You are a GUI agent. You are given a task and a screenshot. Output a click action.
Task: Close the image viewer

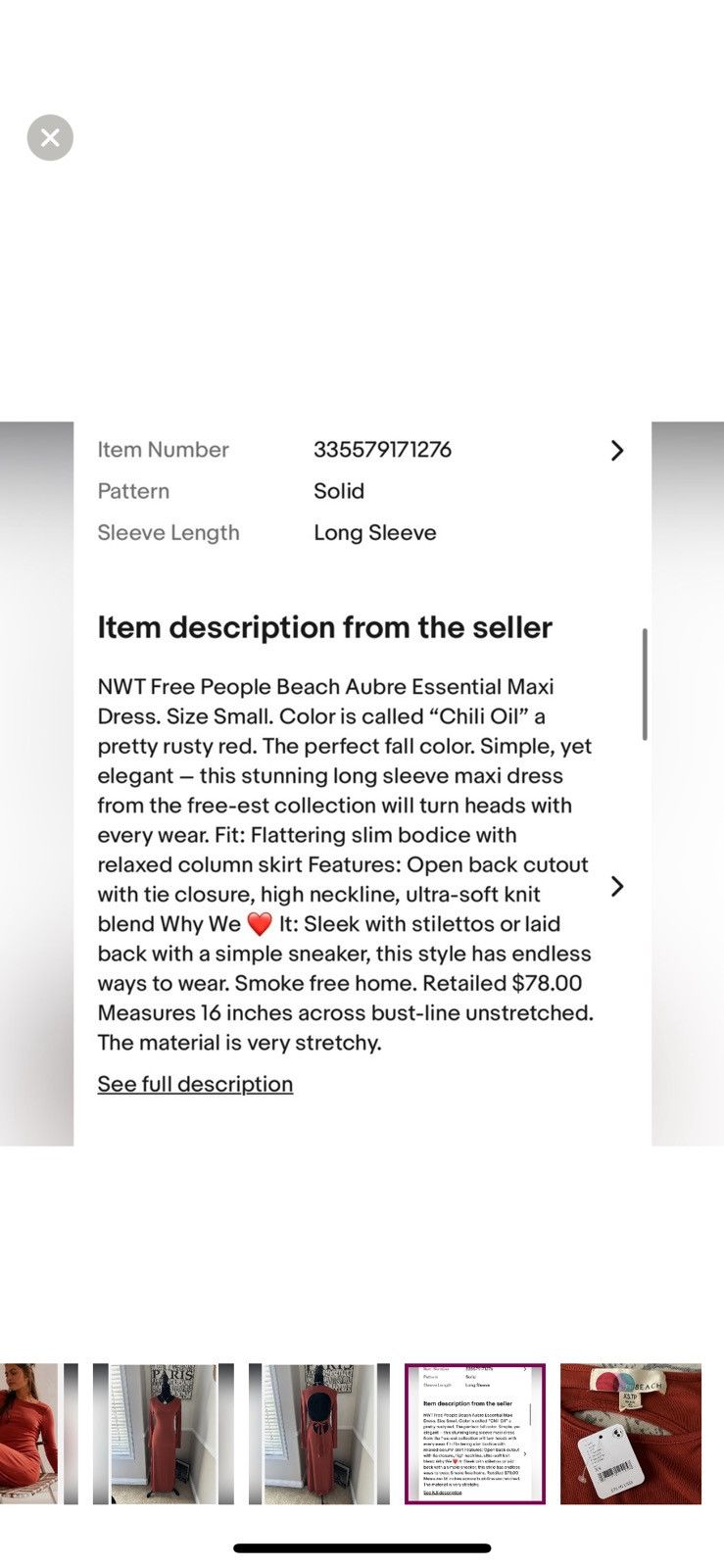(50, 137)
